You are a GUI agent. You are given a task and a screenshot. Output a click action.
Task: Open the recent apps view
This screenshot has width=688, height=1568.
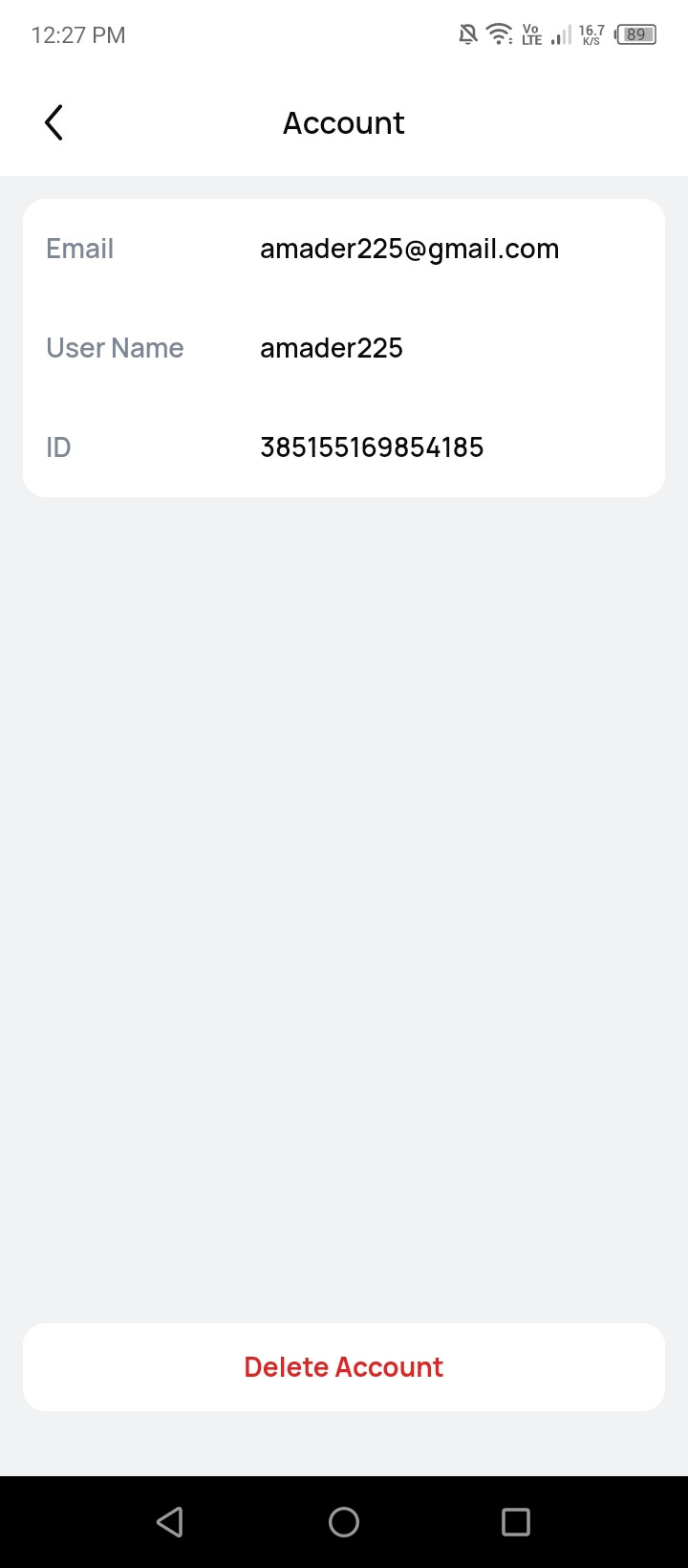point(516,1522)
